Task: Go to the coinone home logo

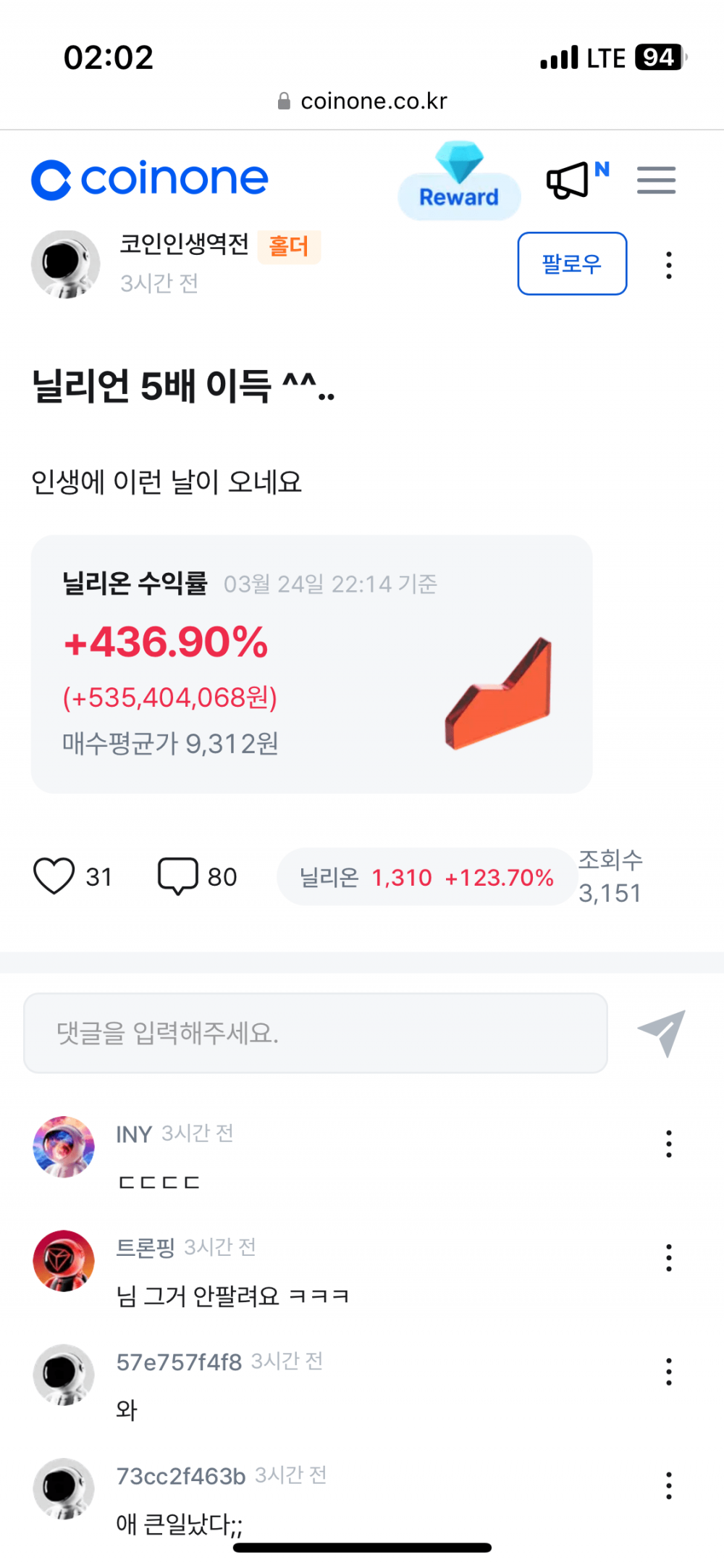Action: tap(150, 180)
